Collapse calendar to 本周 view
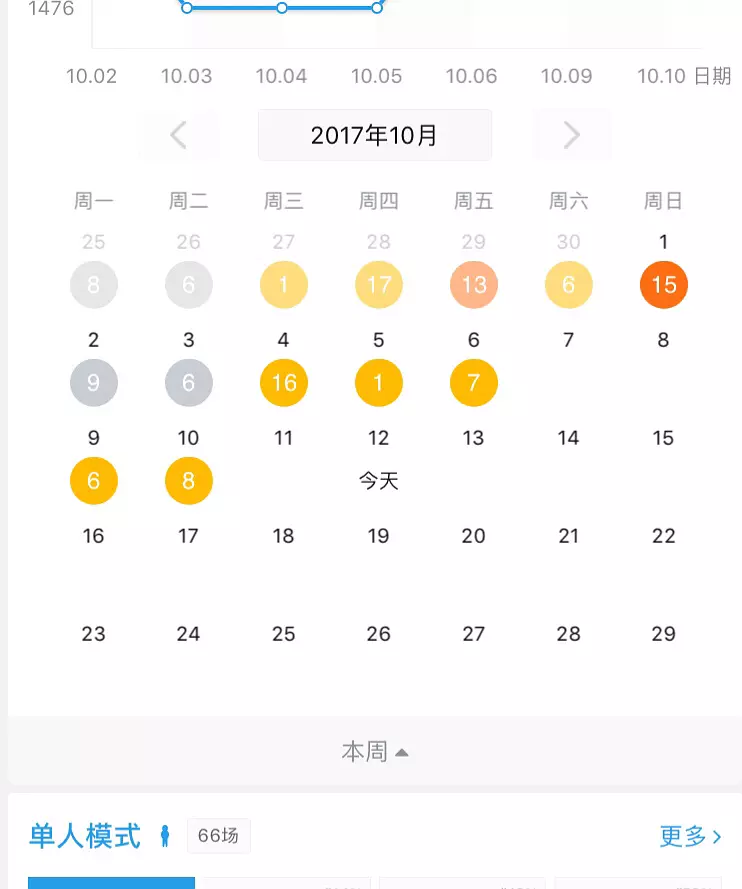The height and width of the screenshot is (889, 742). [374, 752]
